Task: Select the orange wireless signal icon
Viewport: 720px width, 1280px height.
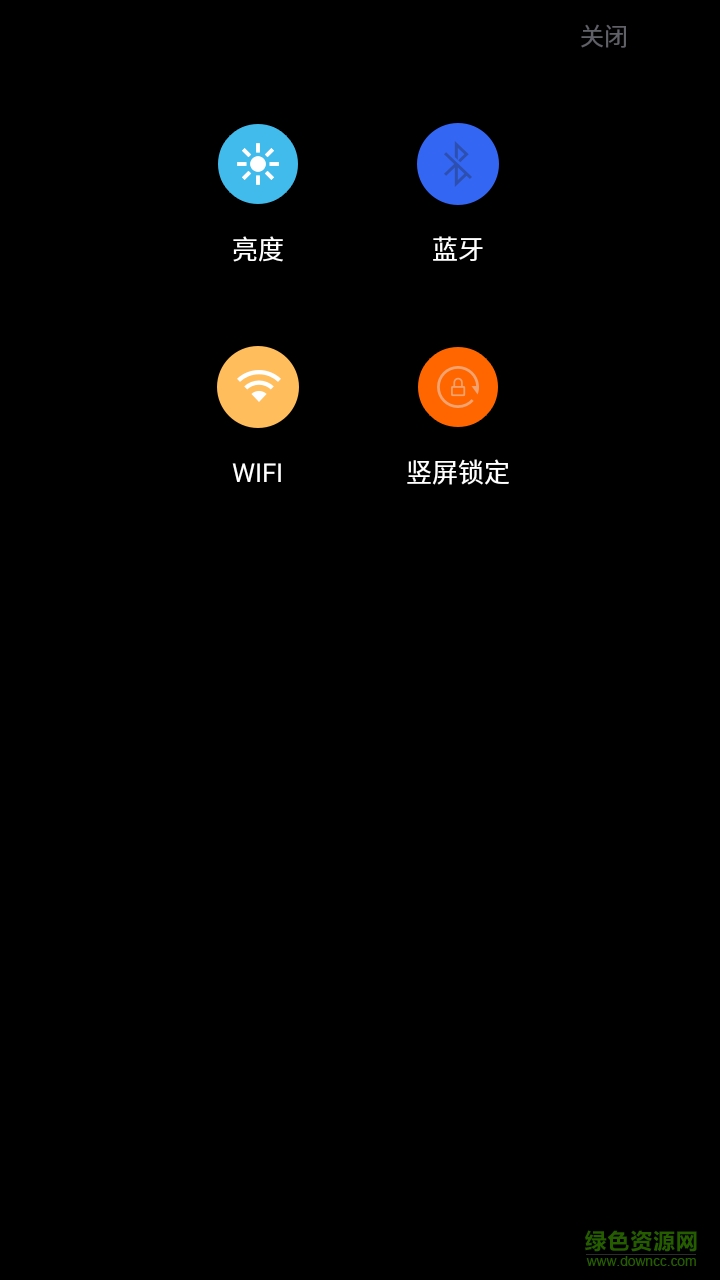Action: [258, 387]
